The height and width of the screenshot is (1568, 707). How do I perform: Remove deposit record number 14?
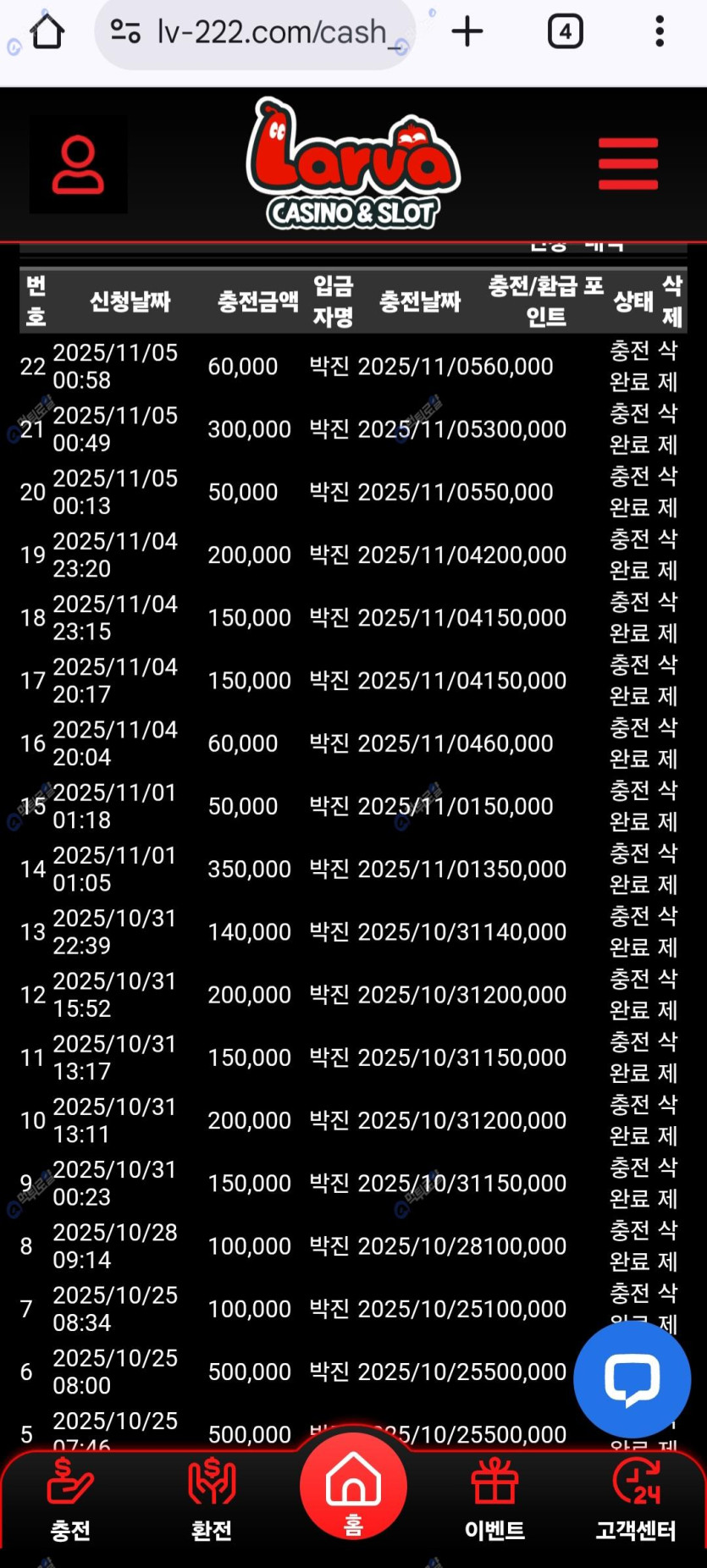(668, 869)
